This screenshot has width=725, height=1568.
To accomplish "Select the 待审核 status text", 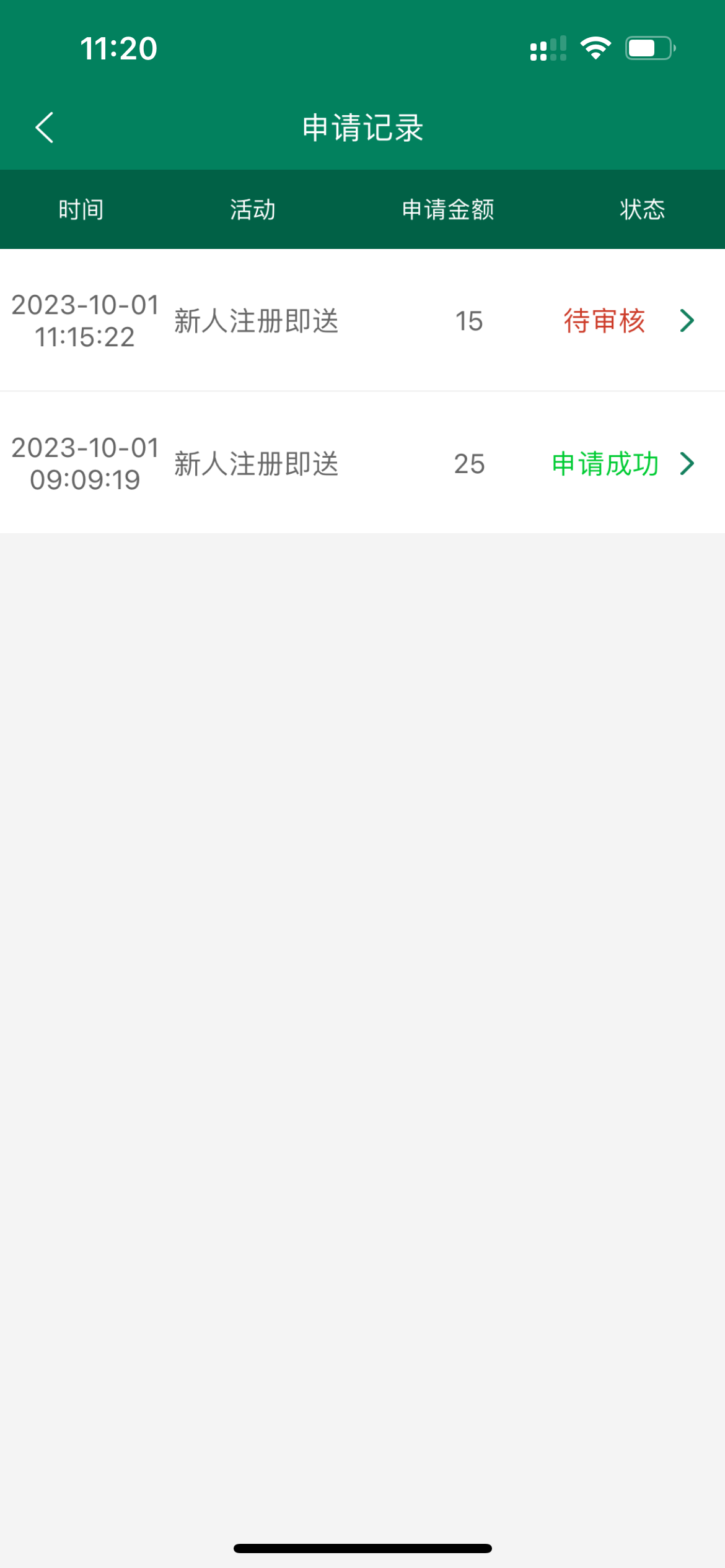I will click(604, 321).
